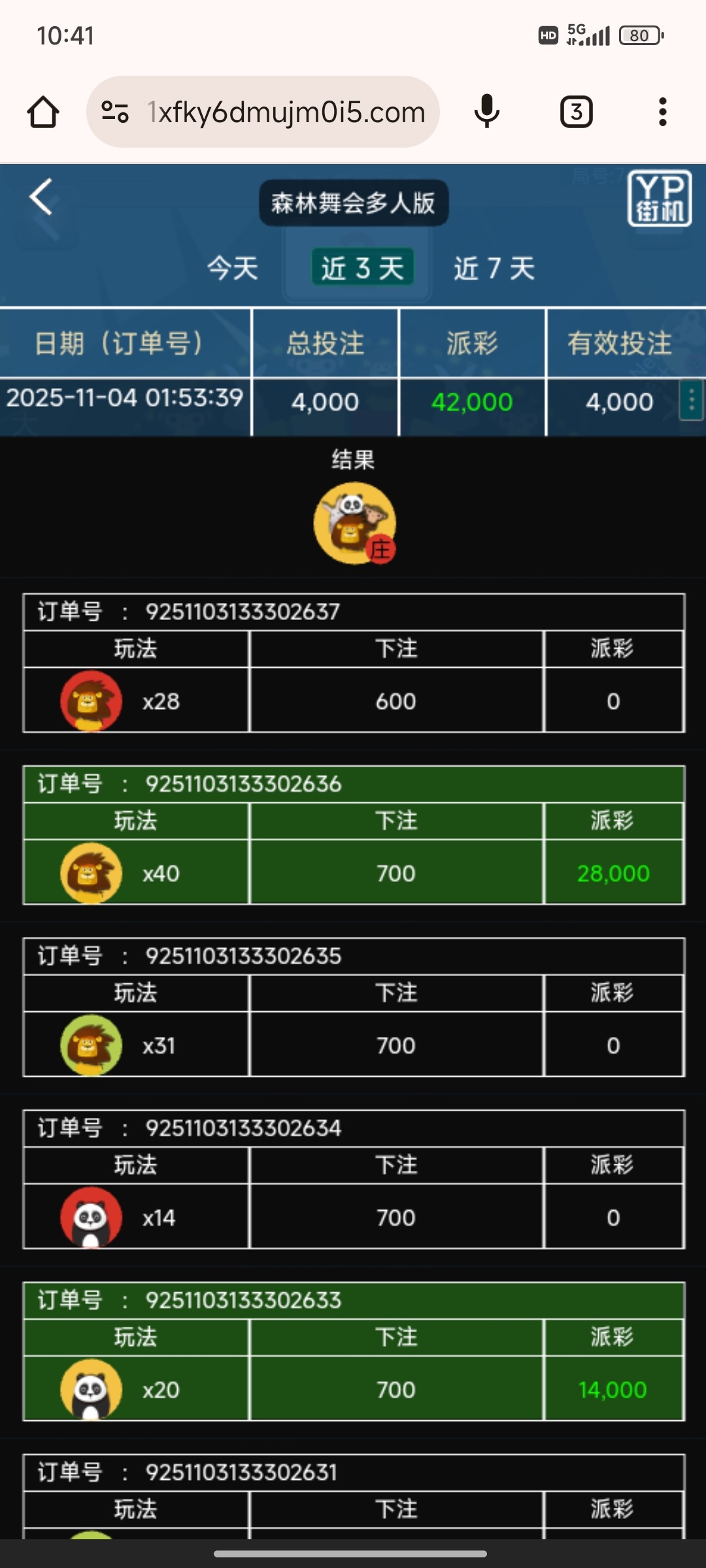Toggle details for the 2025-11-04 01:53:39 record
Screen dimensions: 706x1568
click(691, 400)
